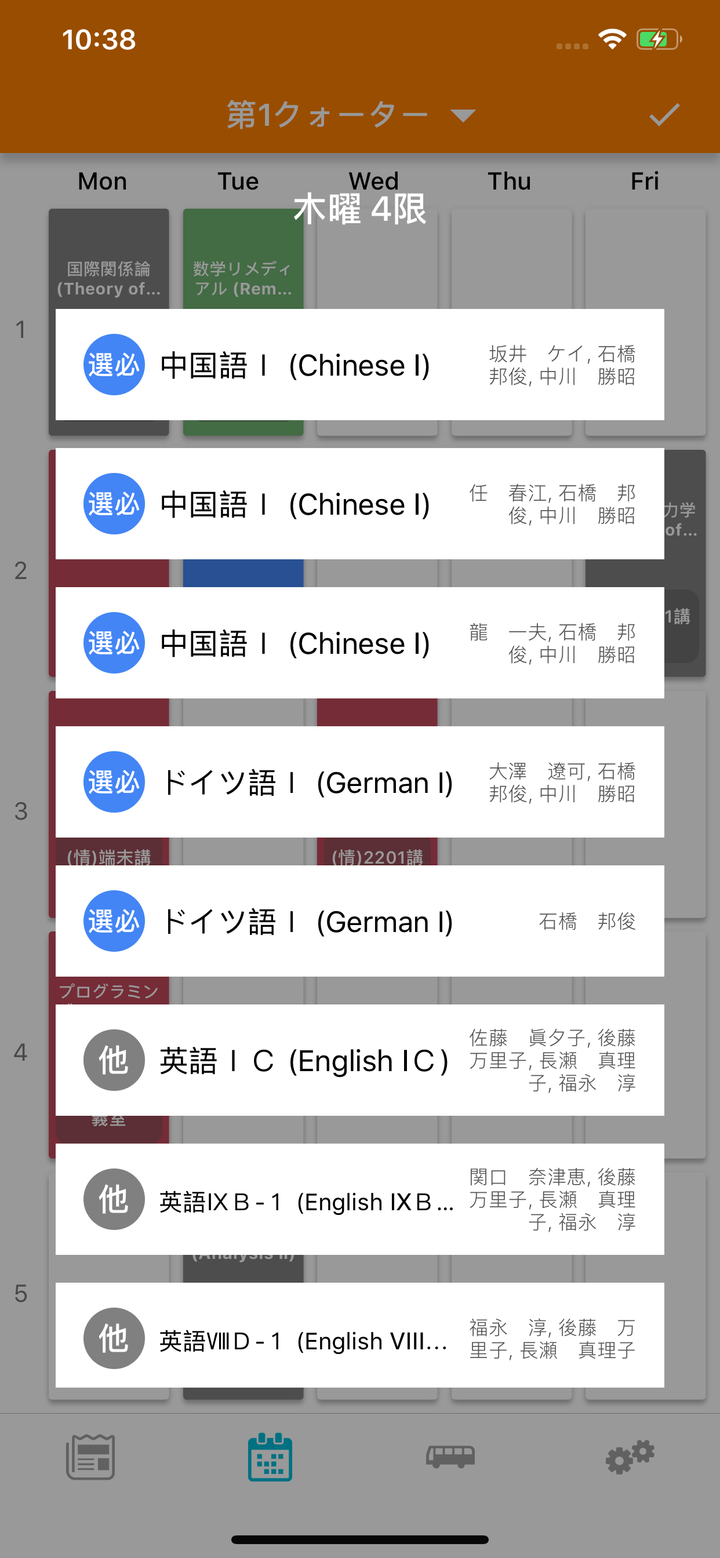Pick the English VIIID-1 course
The image size is (720, 1558).
pyautogui.click(x=360, y=1338)
